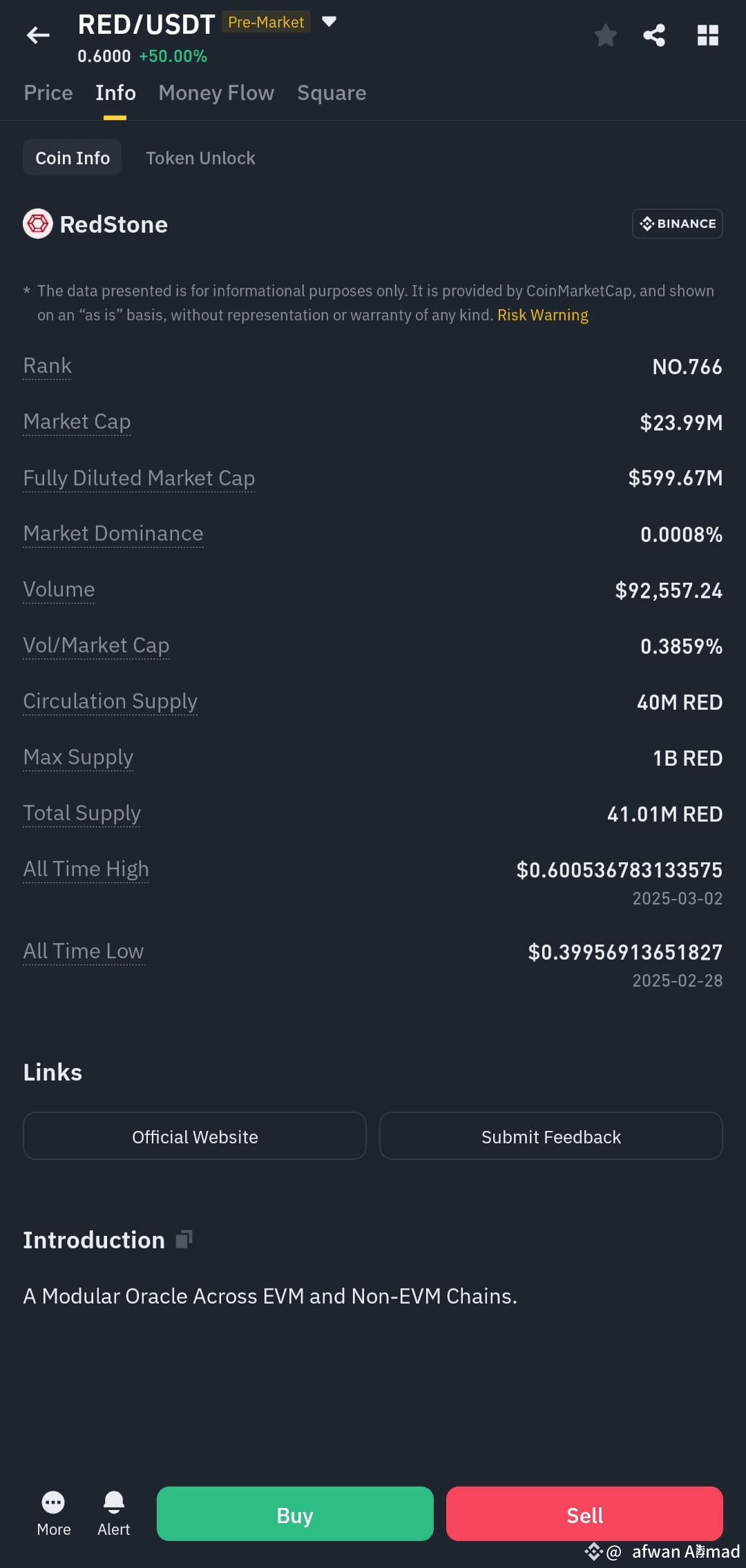This screenshot has width=746, height=1568.
Task: Tap the back arrow to exit
Action: pos(37,35)
